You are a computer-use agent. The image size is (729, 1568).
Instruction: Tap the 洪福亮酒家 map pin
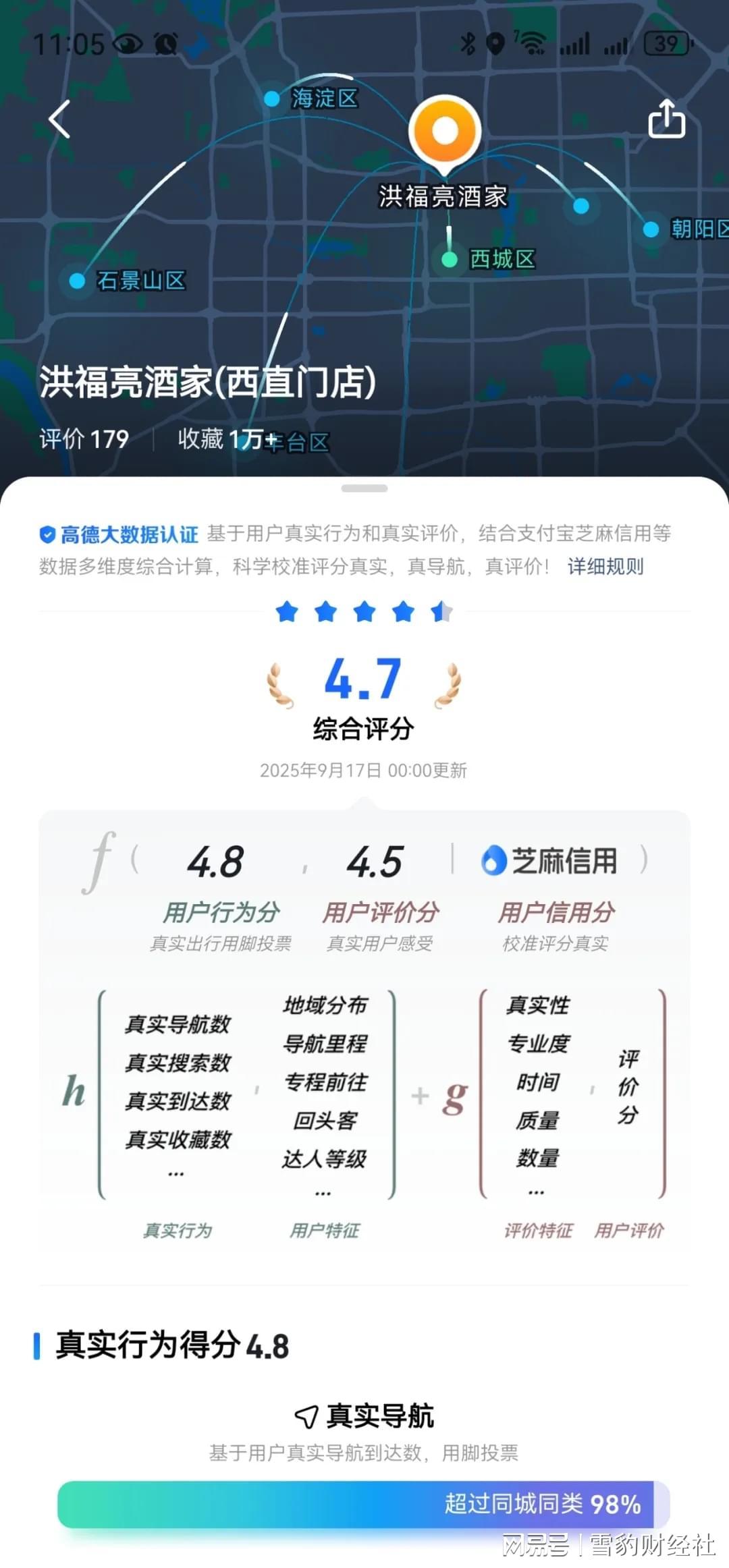445,133
